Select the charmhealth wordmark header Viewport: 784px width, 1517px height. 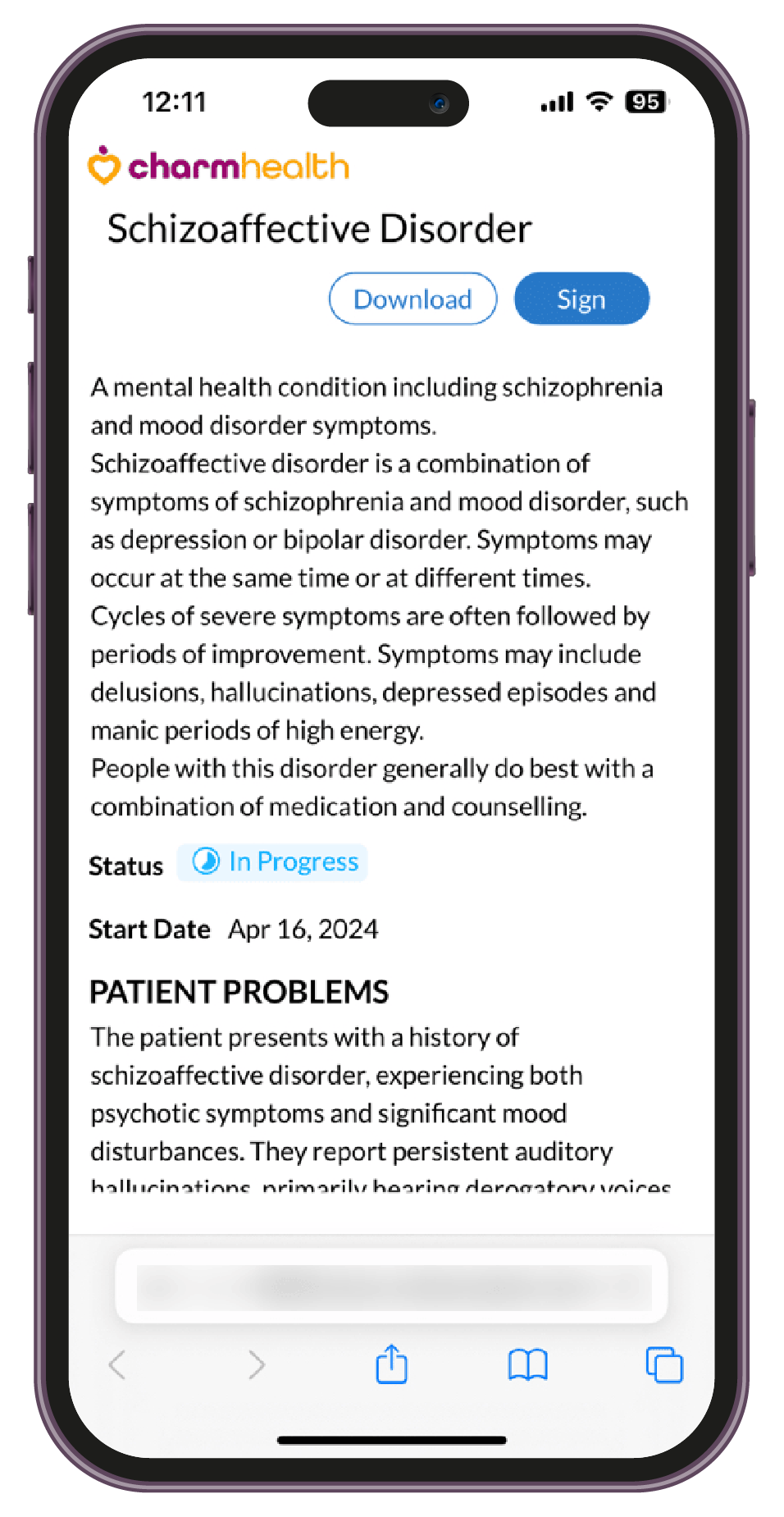point(238,167)
